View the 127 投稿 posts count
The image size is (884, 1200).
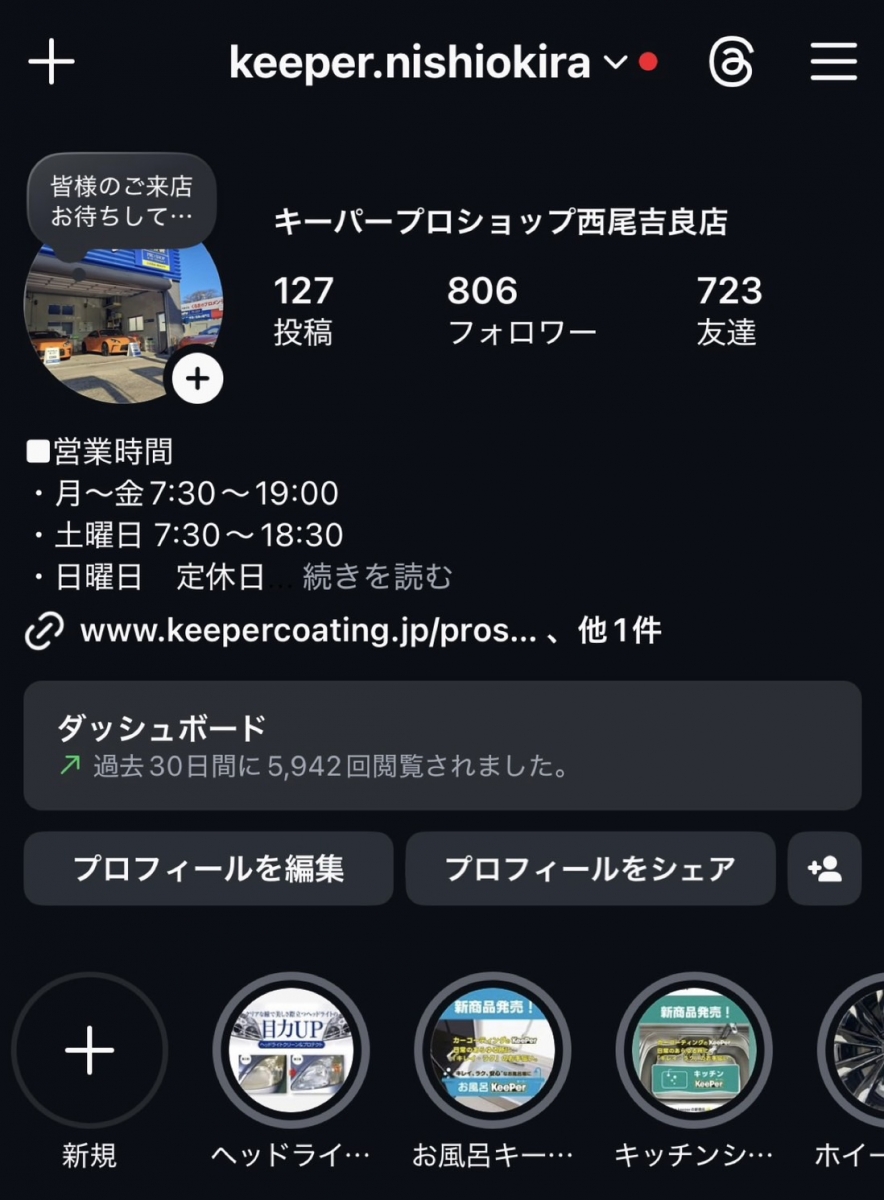tap(303, 310)
